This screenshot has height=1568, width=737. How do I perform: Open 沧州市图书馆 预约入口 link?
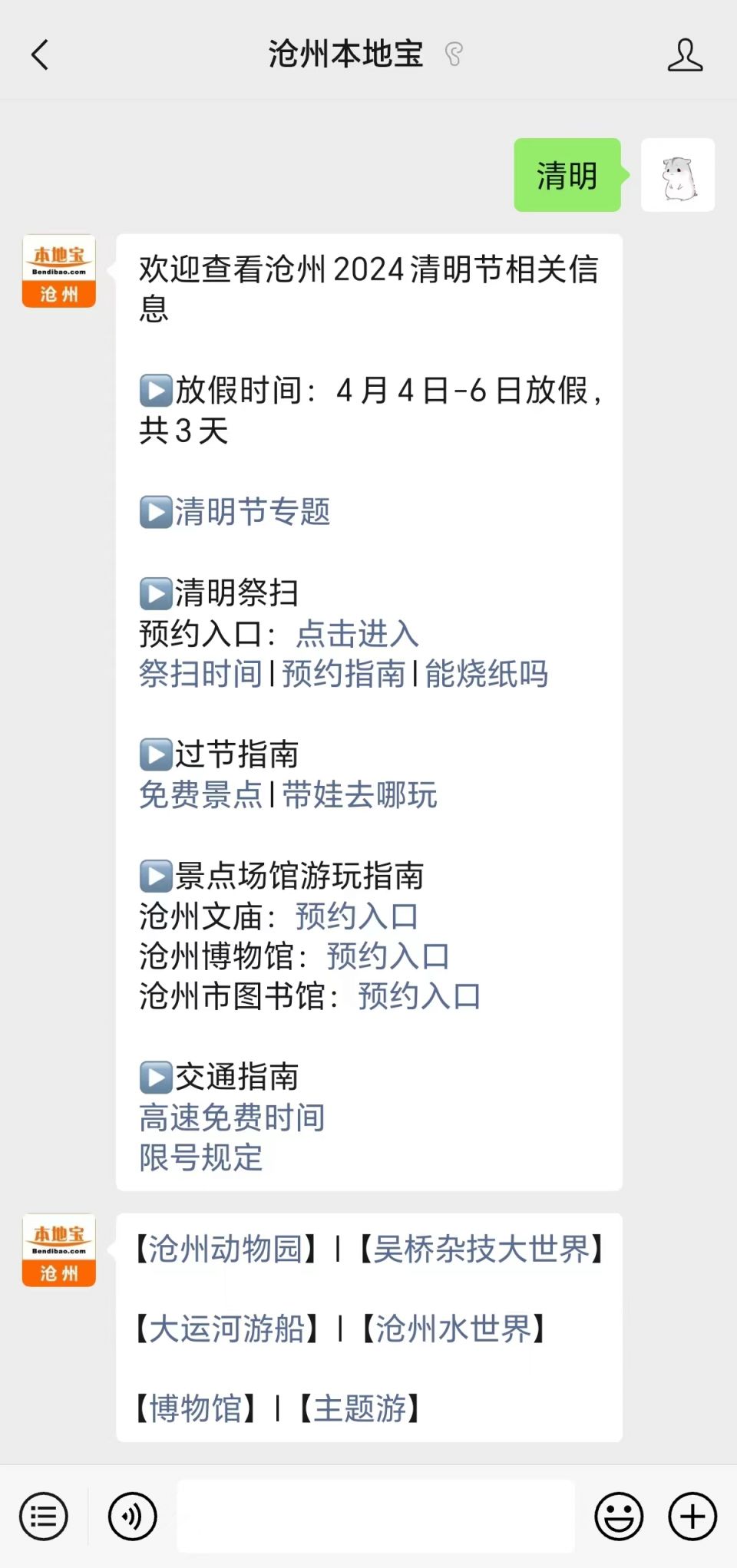420,996
